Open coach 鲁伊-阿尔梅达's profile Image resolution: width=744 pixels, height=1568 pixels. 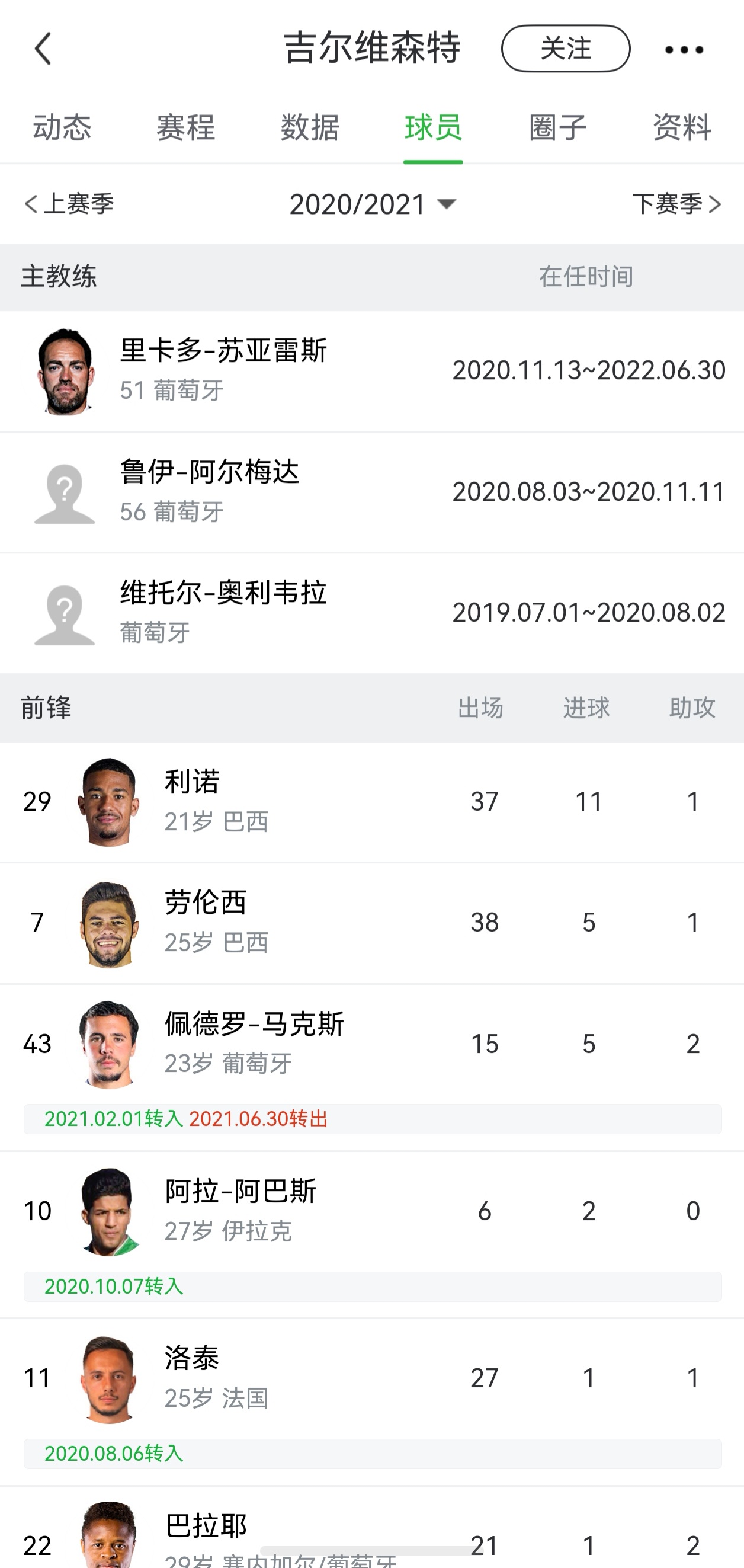[x=371, y=492]
